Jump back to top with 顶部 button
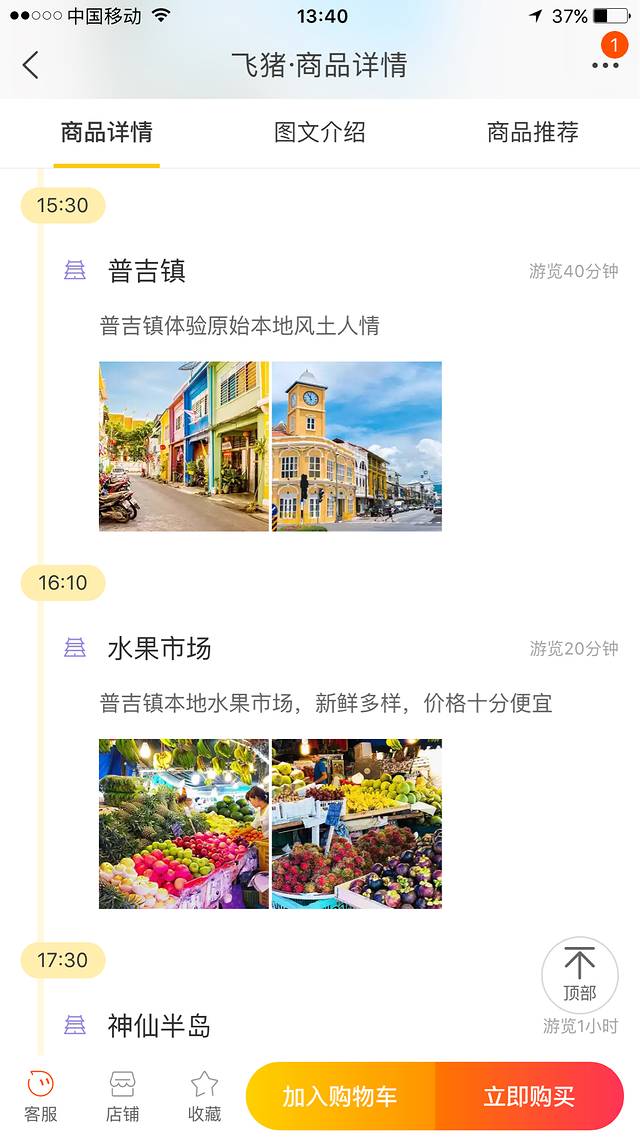 pyautogui.click(x=579, y=974)
